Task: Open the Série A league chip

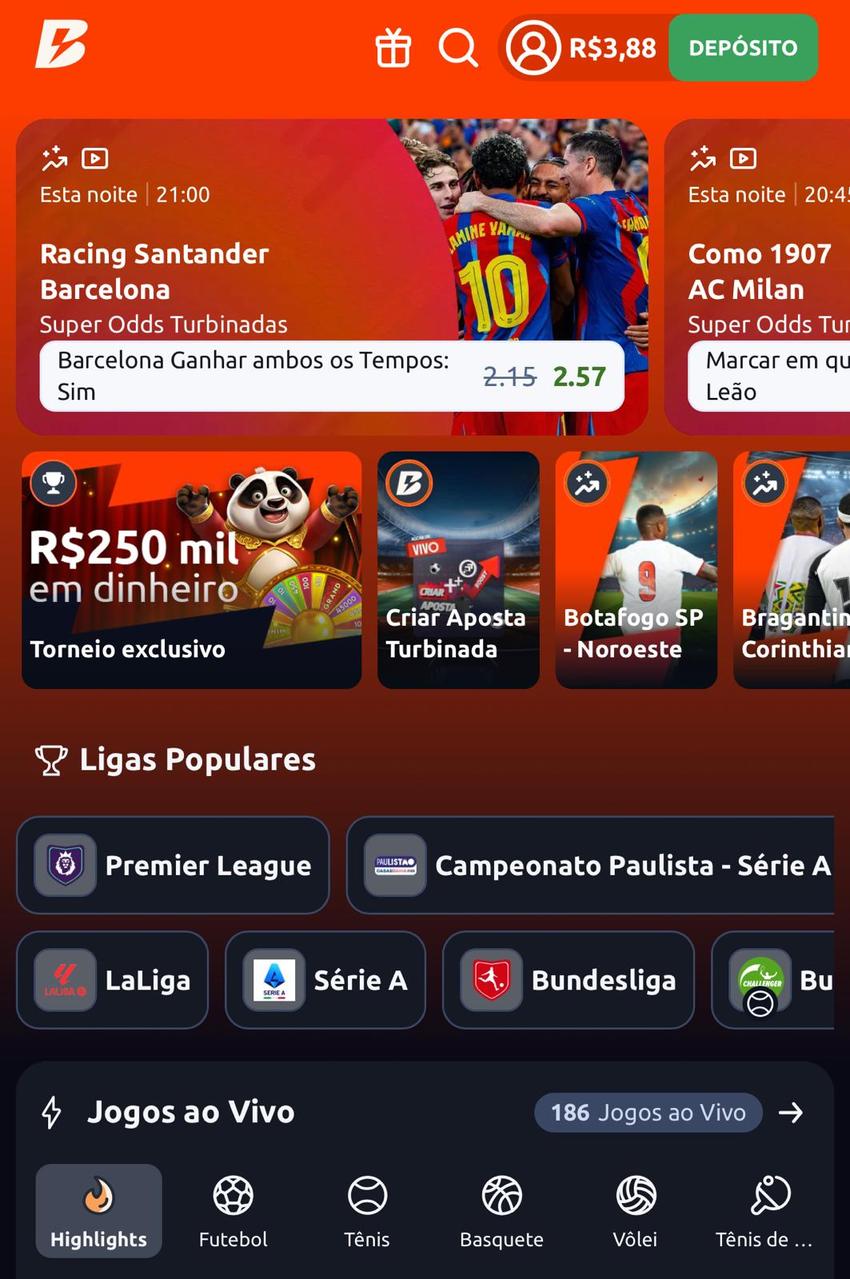Action: tap(325, 980)
